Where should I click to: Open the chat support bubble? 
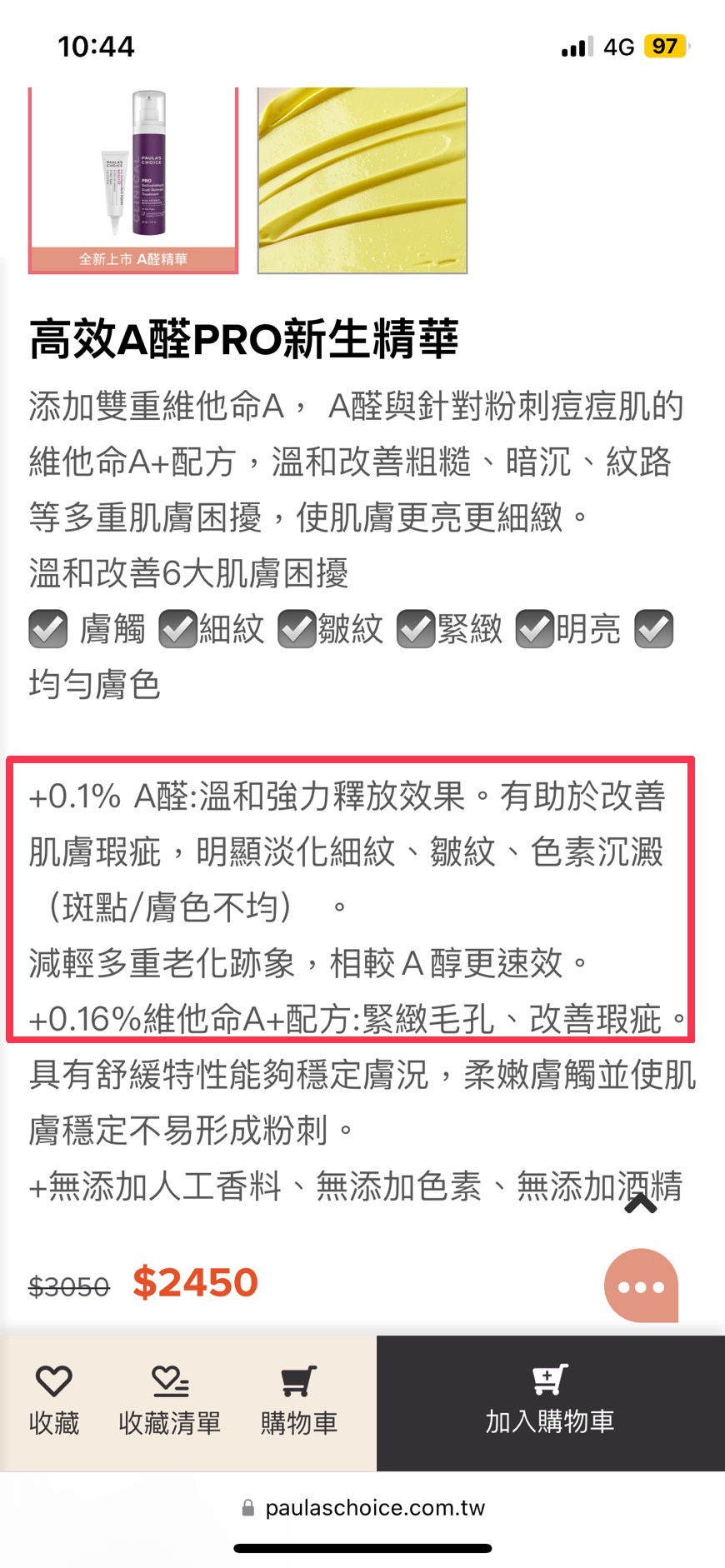click(641, 1286)
